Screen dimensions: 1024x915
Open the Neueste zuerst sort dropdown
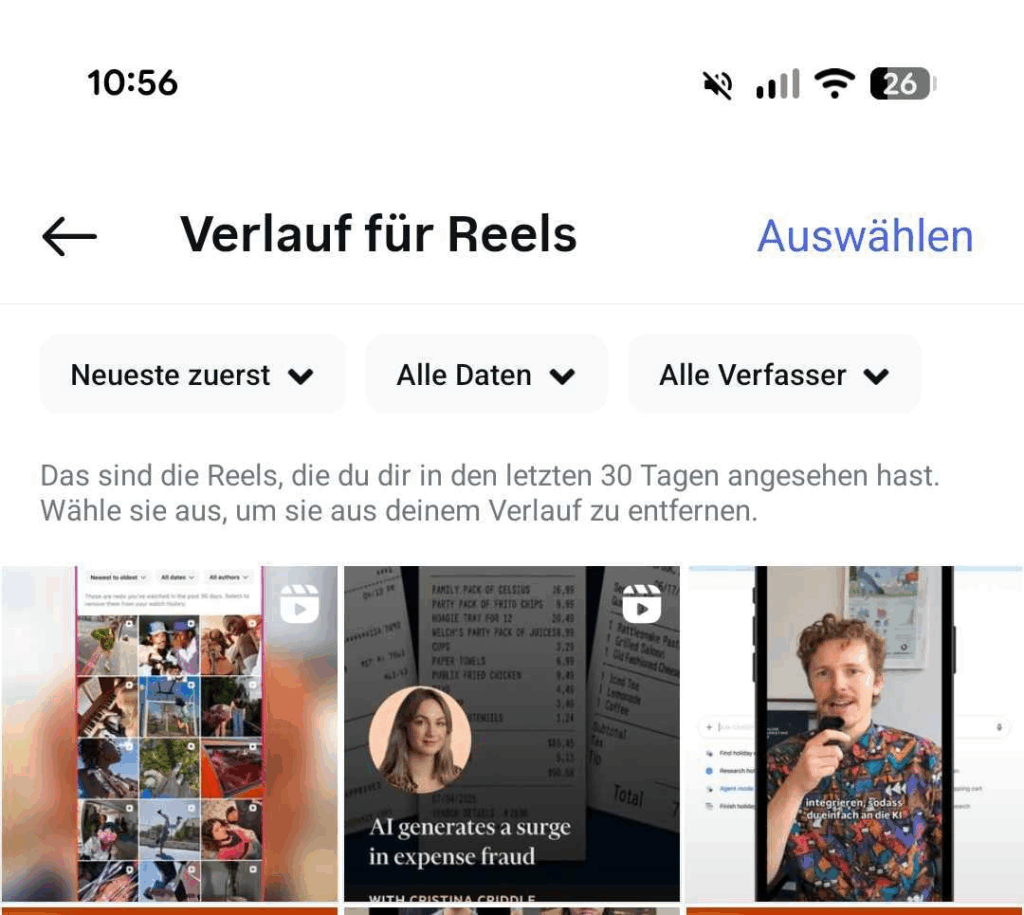[192, 375]
